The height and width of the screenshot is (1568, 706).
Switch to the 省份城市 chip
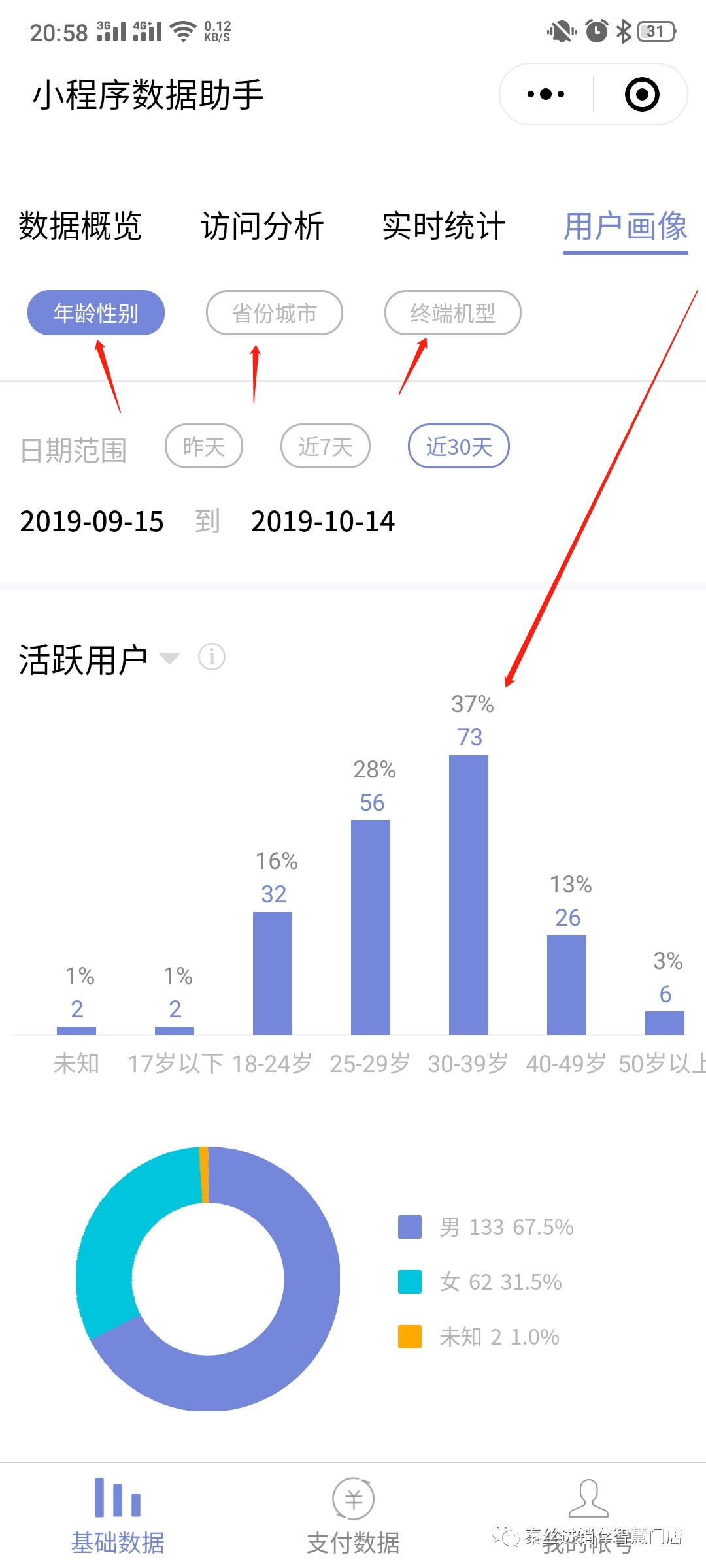[275, 313]
